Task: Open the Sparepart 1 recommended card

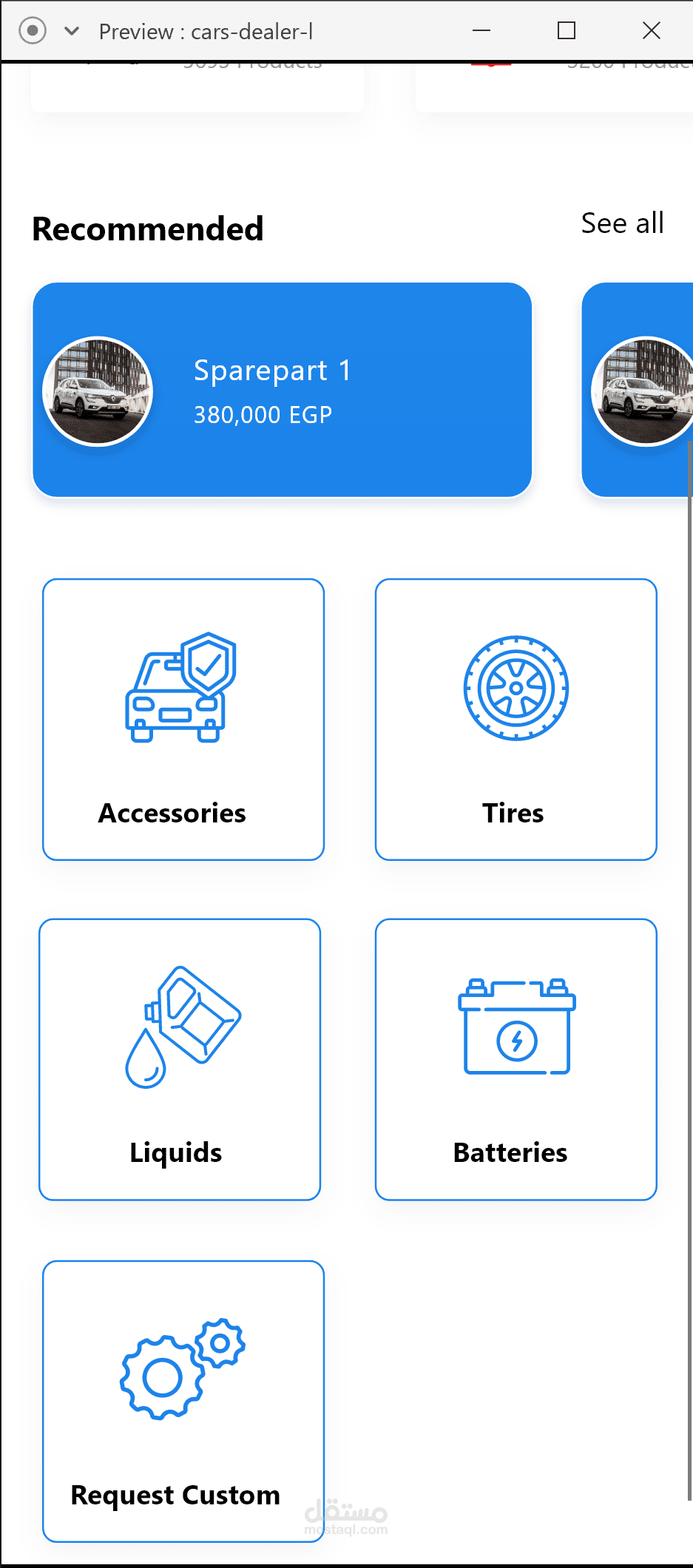Action: [x=282, y=390]
